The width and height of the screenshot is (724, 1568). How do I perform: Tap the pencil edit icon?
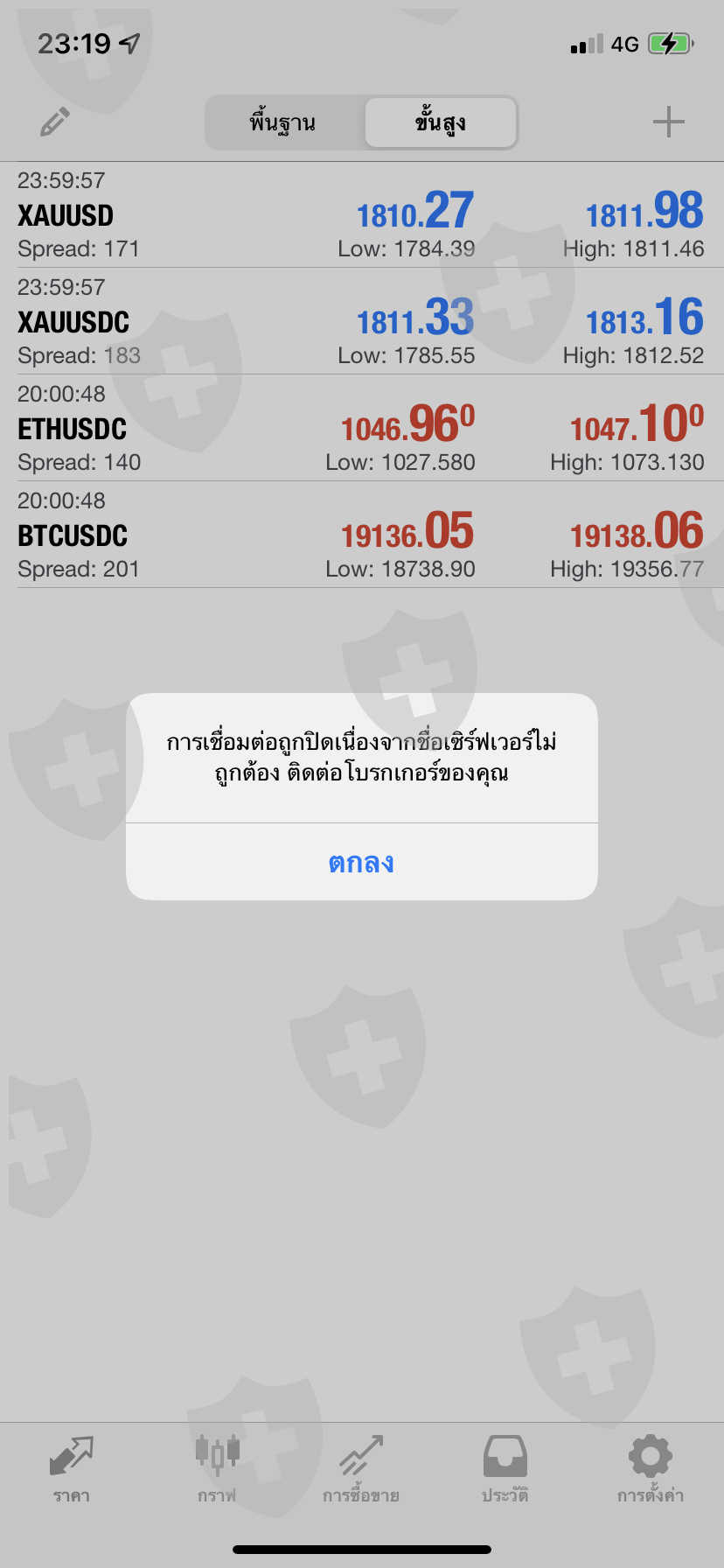pos(55,122)
